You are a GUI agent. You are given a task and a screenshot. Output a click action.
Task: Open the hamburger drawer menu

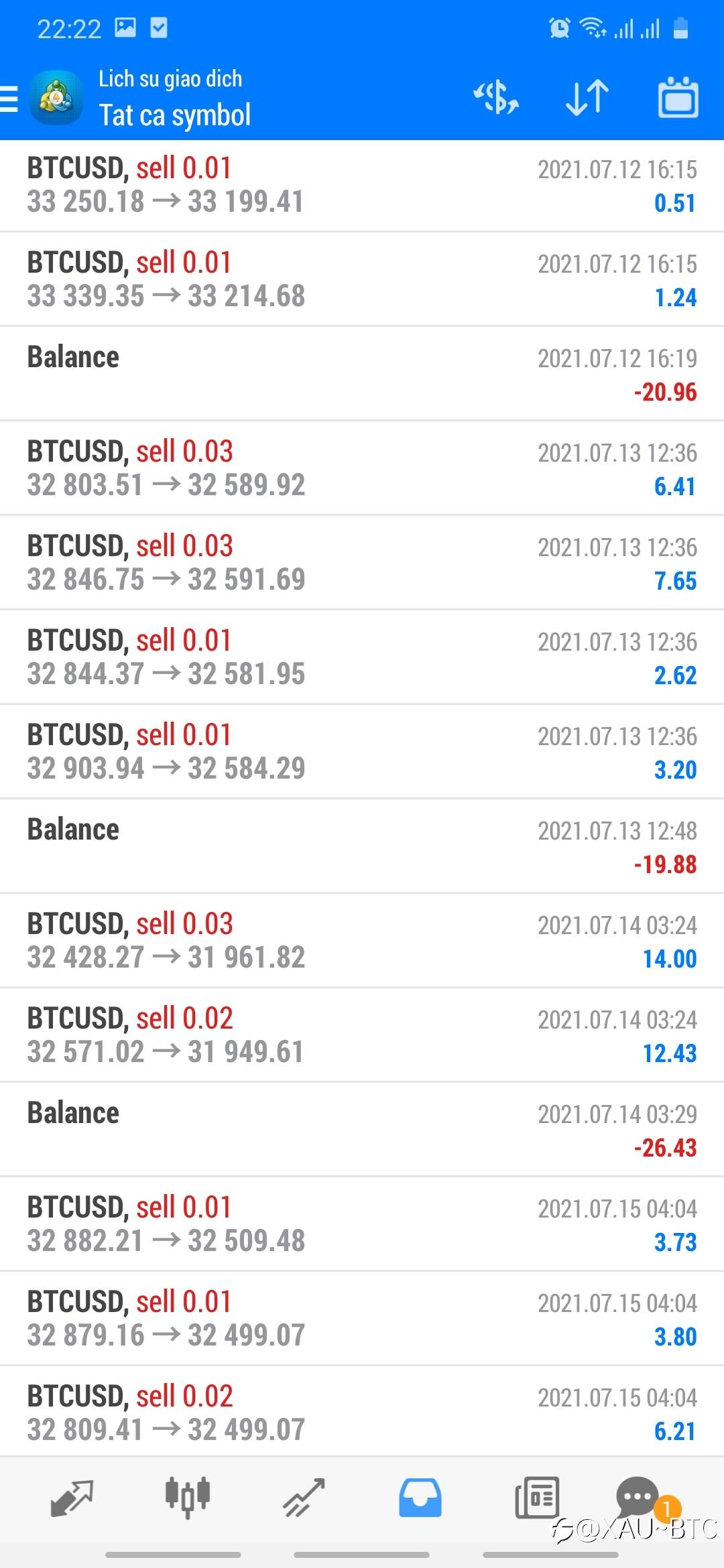coord(9,99)
